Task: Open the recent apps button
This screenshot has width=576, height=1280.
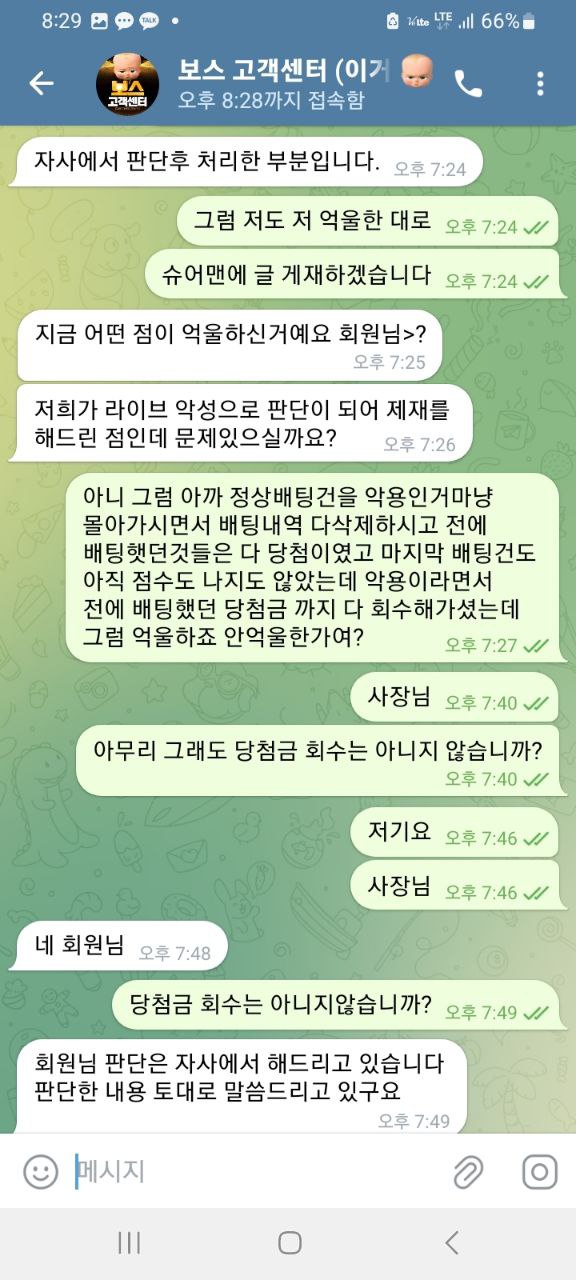Action: point(129,1243)
